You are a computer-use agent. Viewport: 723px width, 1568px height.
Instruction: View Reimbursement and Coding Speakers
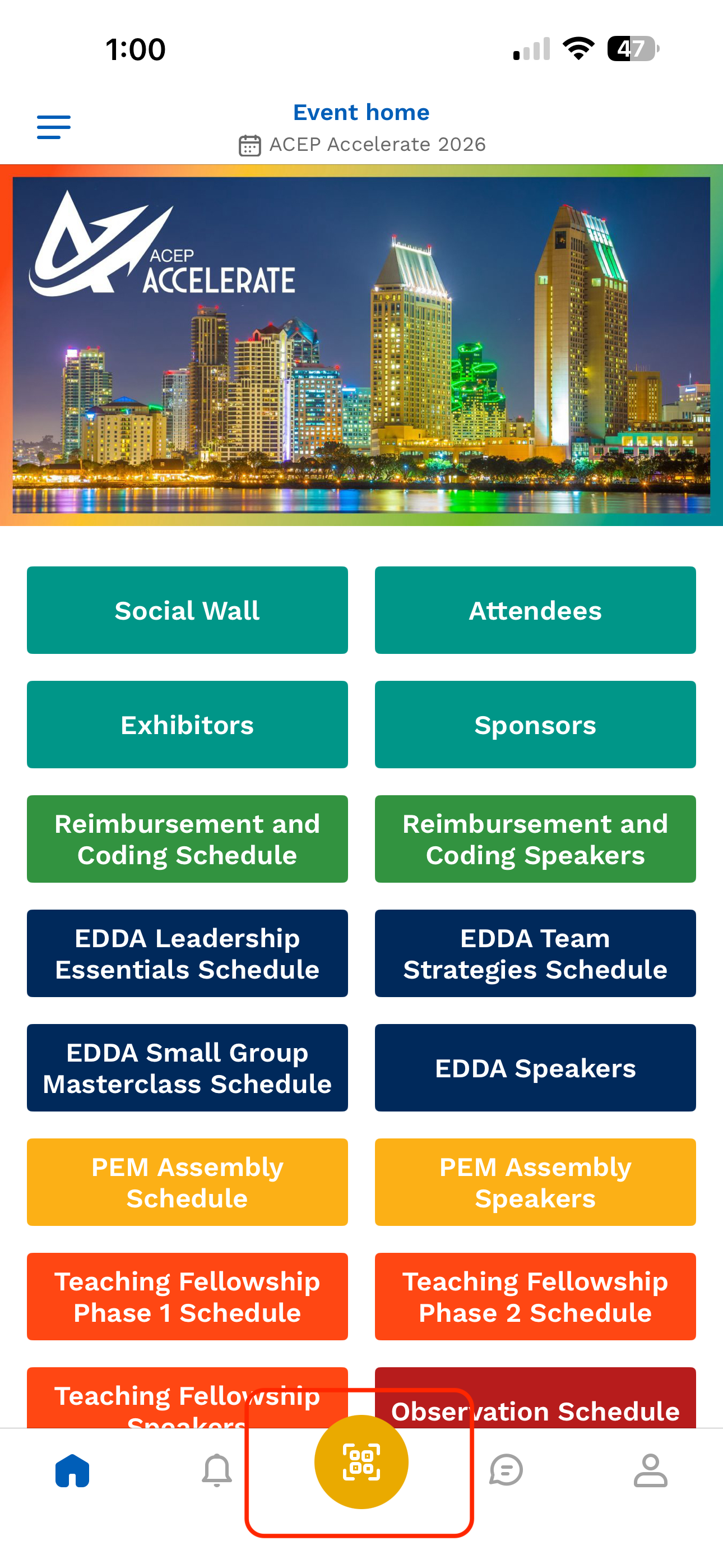pyautogui.click(x=535, y=839)
